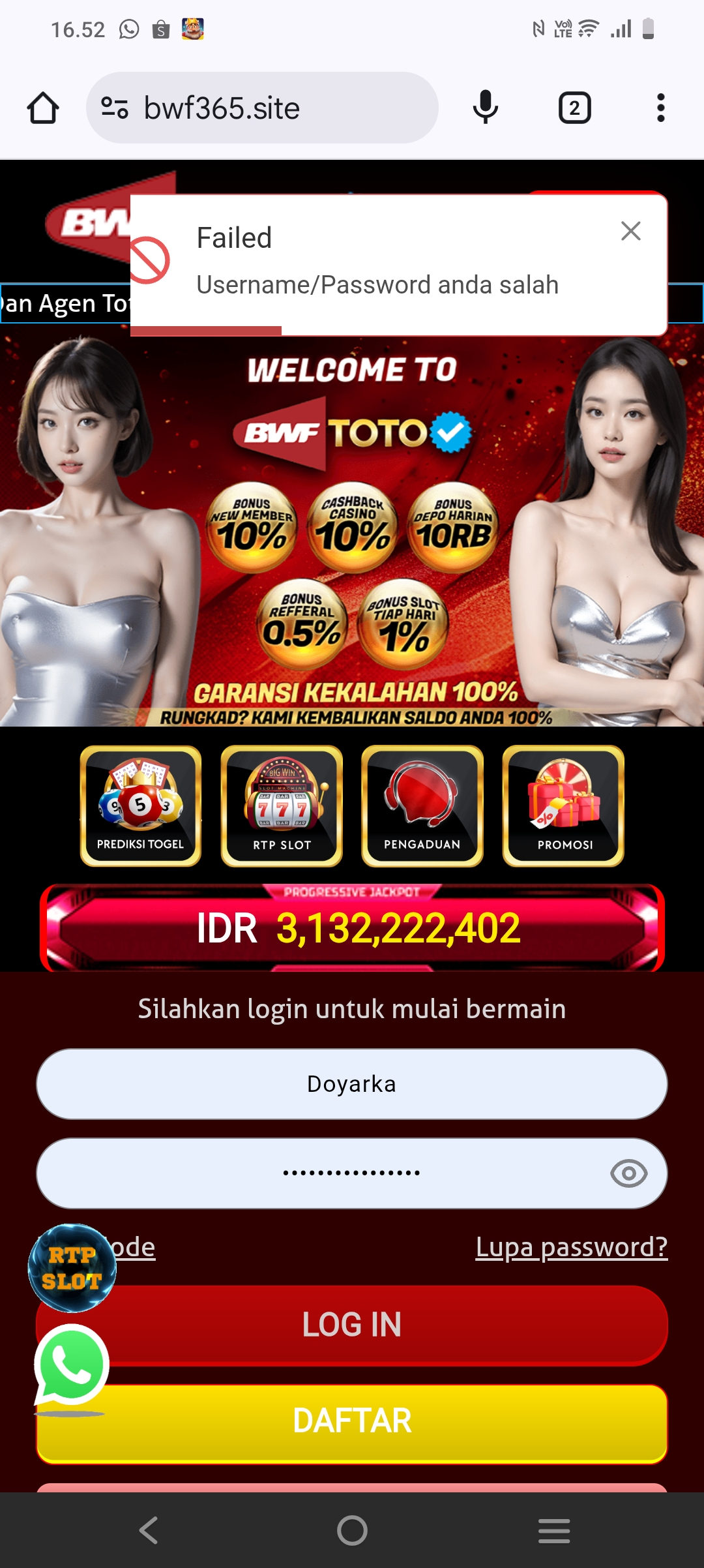Open the floating RTP SLOT badge
Viewport: 704px width, 1568px height.
coord(72,1268)
